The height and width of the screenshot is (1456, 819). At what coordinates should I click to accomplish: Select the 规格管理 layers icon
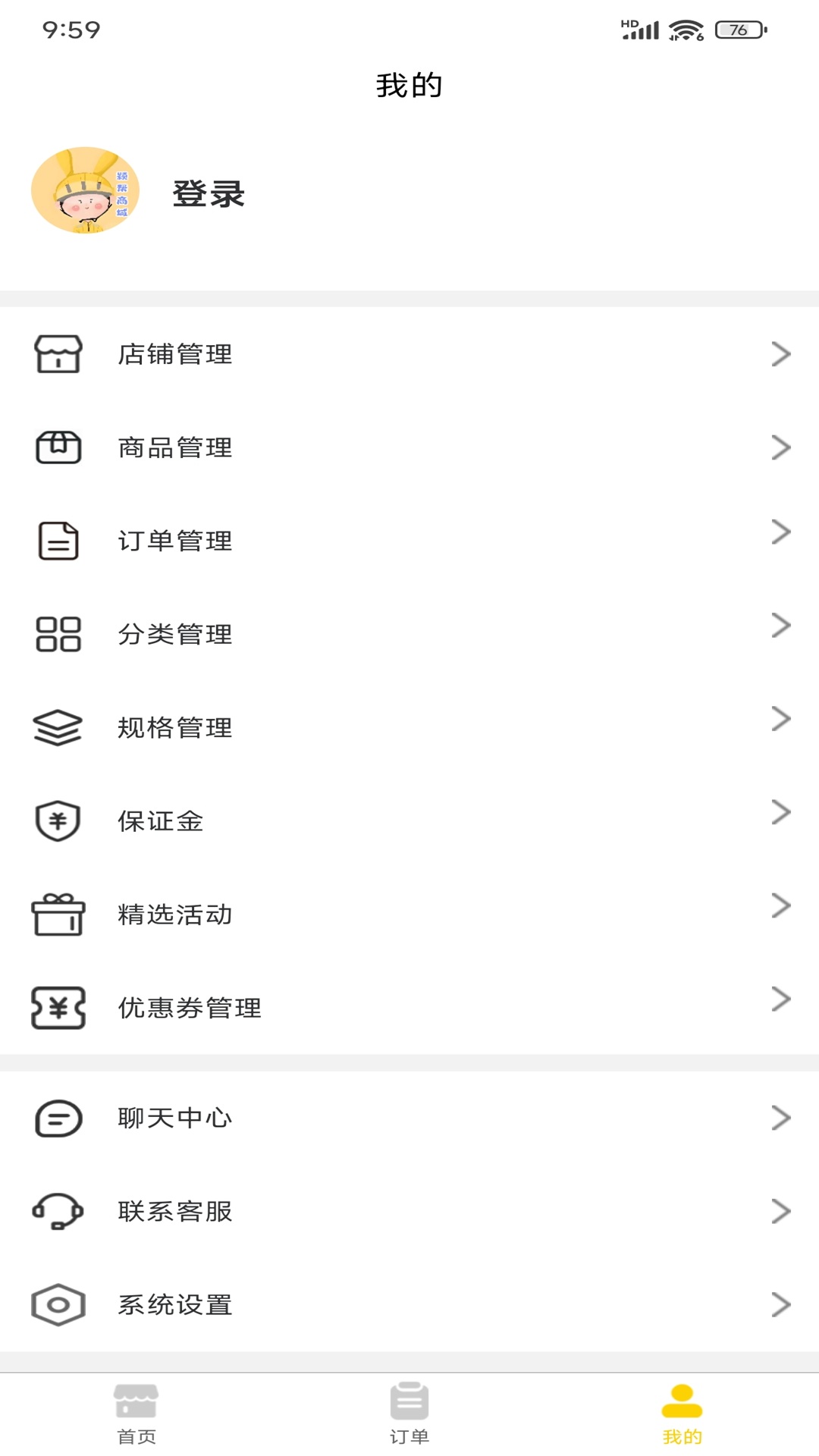point(58,728)
